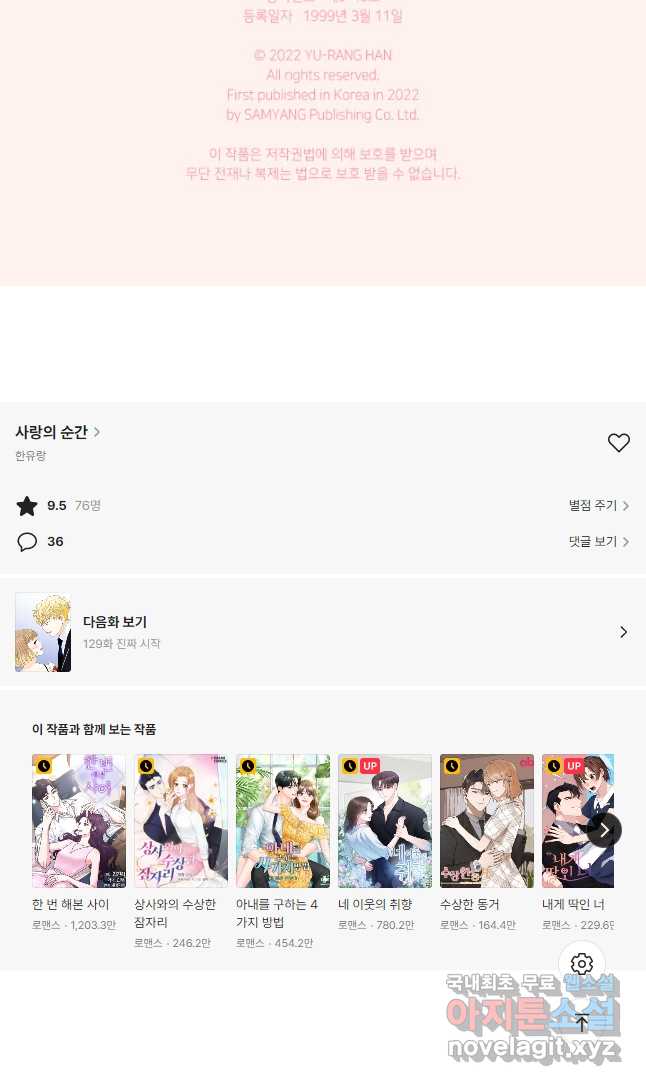Open 댓글 보기 to view comments
Screen dimensions: 646x1086
click(598, 542)
